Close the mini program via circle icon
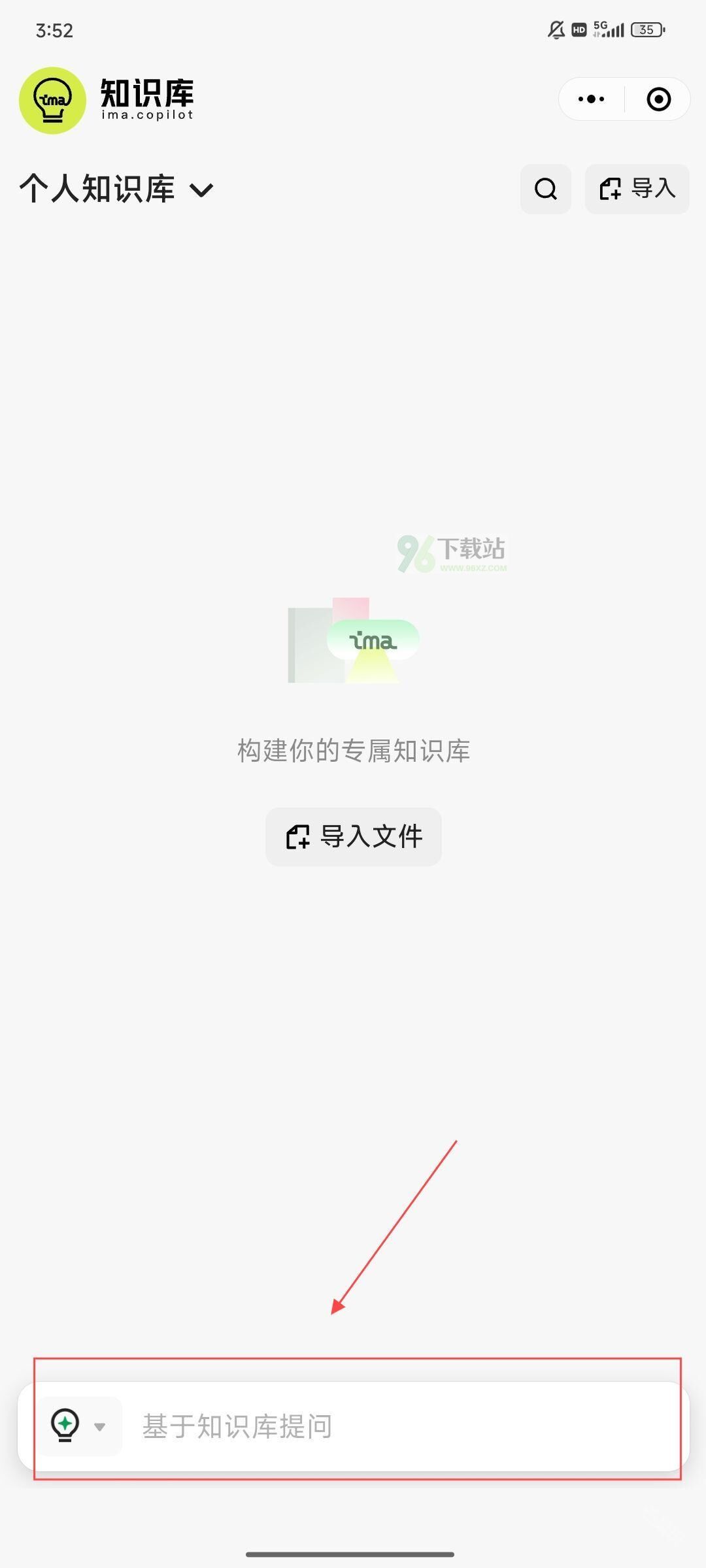706x1568 pixels. tap(658, 99)
